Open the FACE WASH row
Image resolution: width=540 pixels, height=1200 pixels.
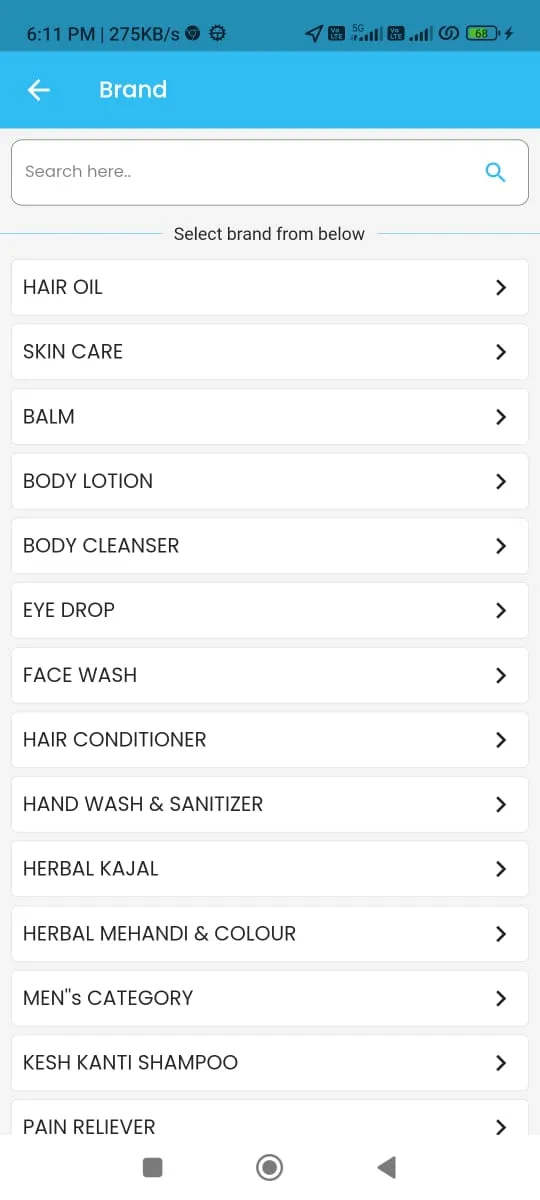tap(269, 675)
